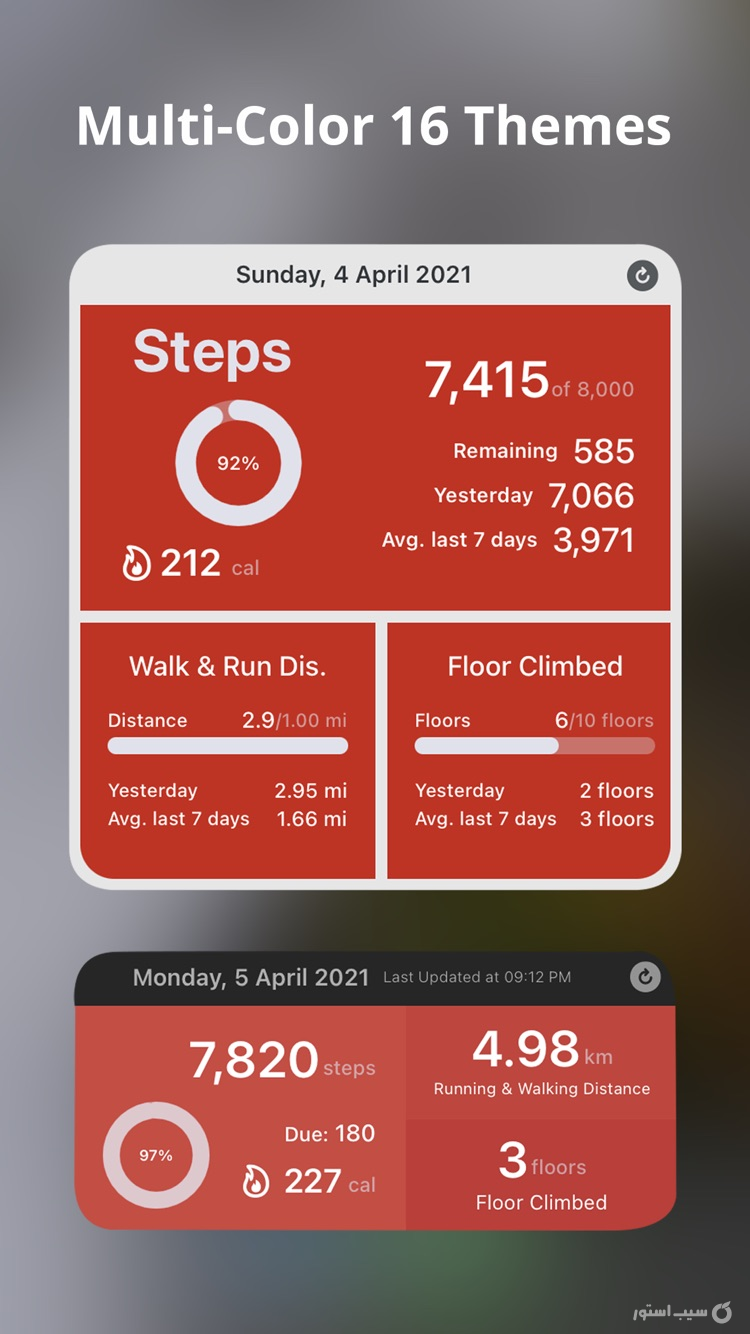750x1334 pixels.
Task: Open the Floor Climbed panel
Action: pos(534,666)
